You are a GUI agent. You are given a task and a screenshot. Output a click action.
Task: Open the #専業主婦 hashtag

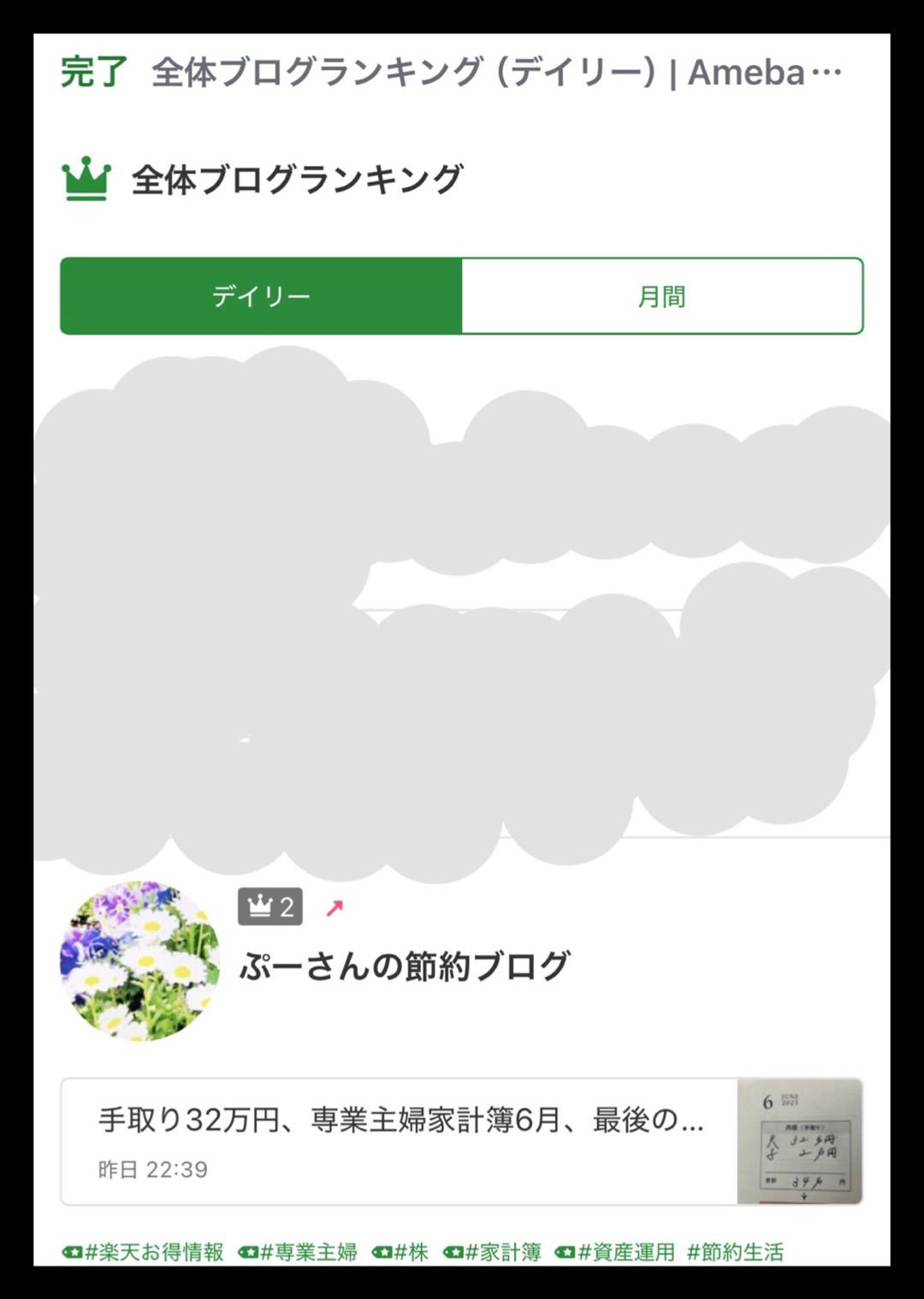click(299, 1252)
